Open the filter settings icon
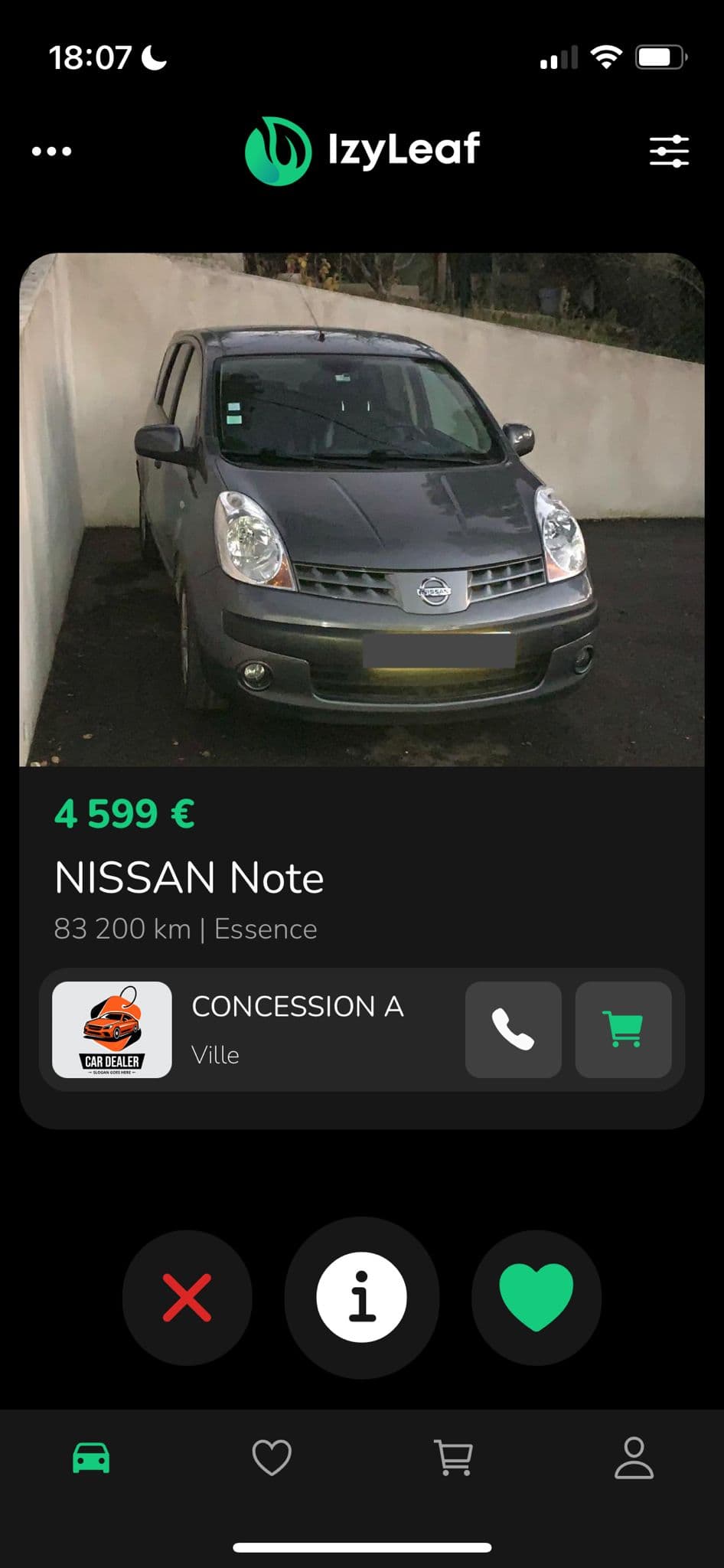The image size is (724, 1568). 669,151
